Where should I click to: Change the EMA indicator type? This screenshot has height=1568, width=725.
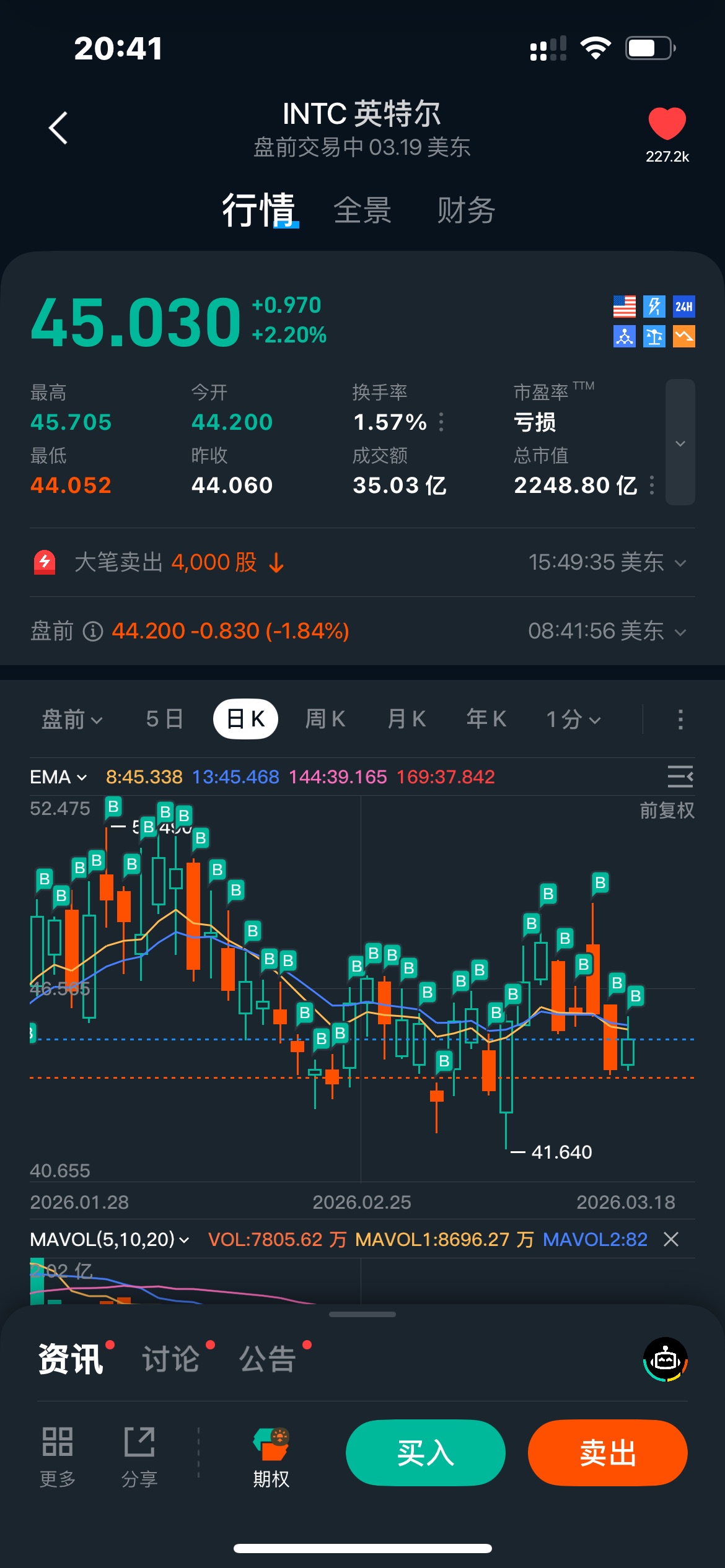59,777
